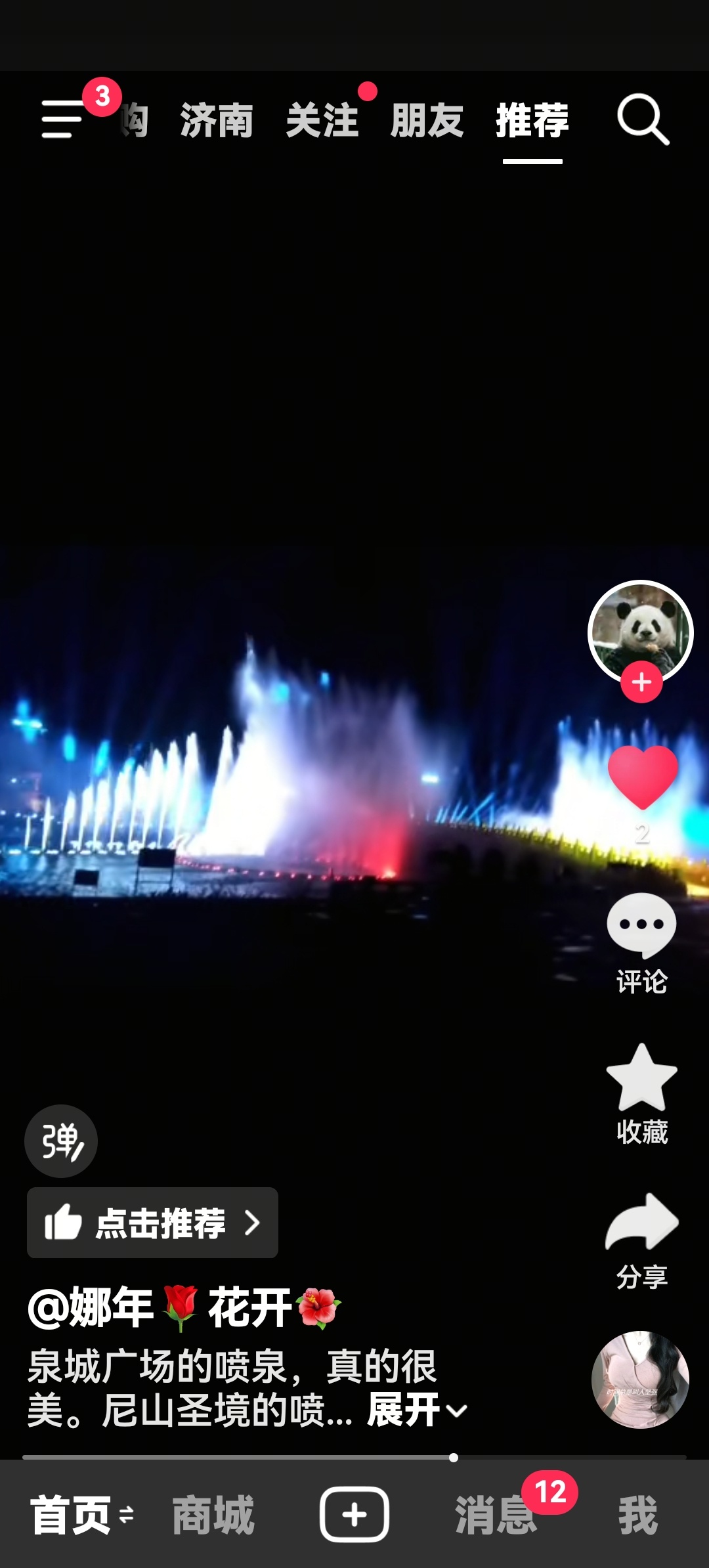
Task: Open @娜年花开 user profile
Action: (x=184, y=1307)
